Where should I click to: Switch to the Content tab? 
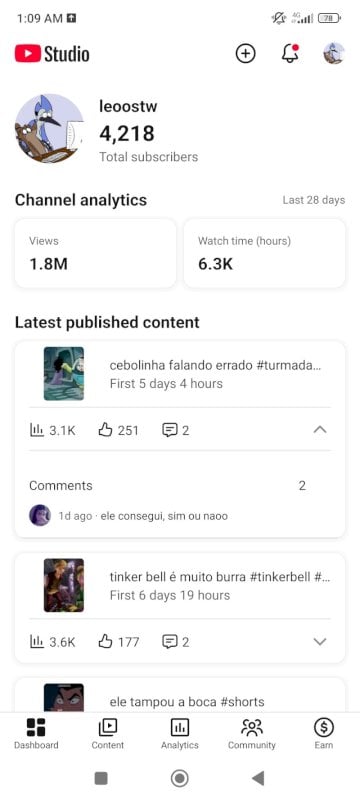108,734
